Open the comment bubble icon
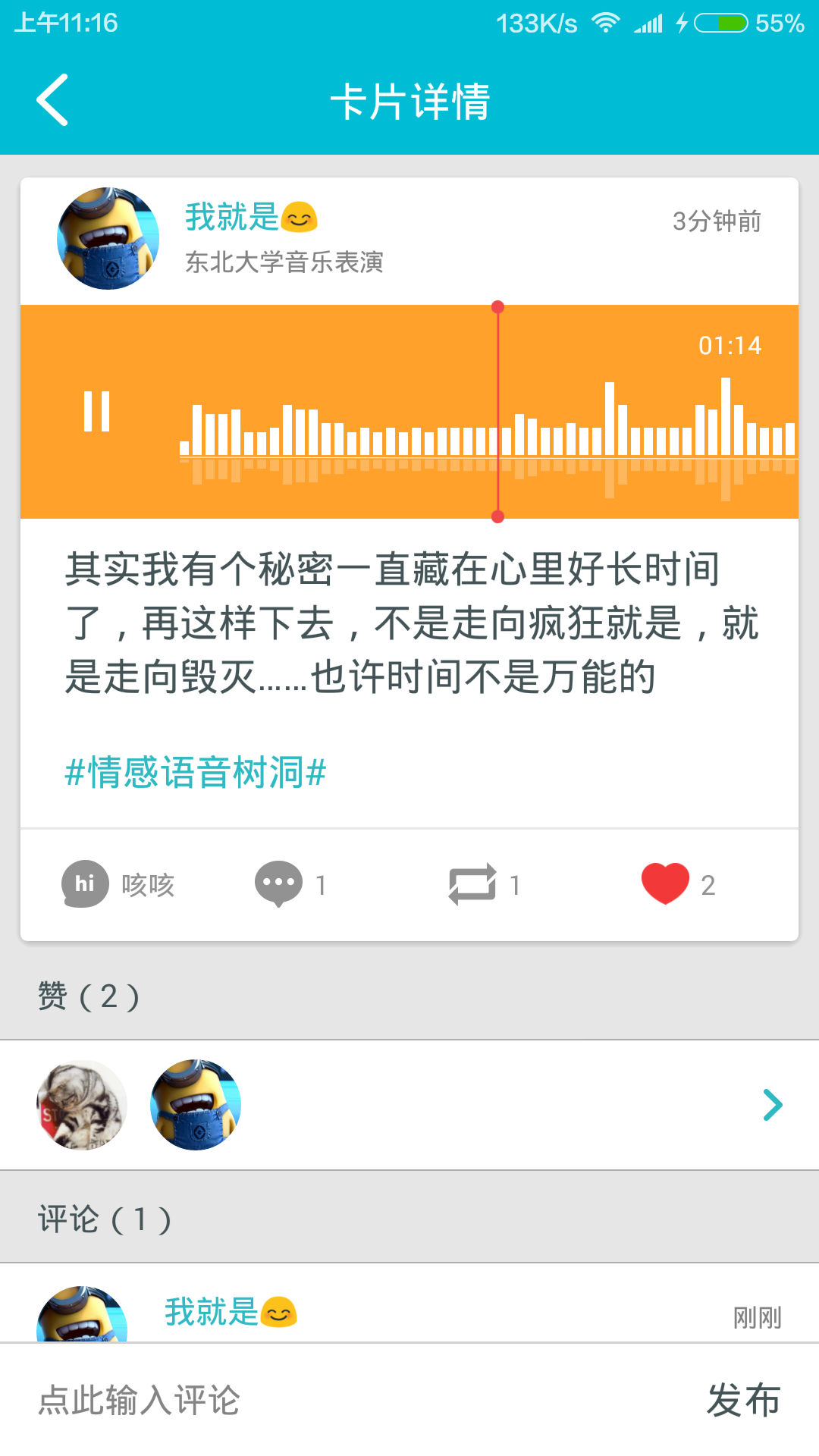The width and height of the screenshot is (819, 1456). coord(281,883)
